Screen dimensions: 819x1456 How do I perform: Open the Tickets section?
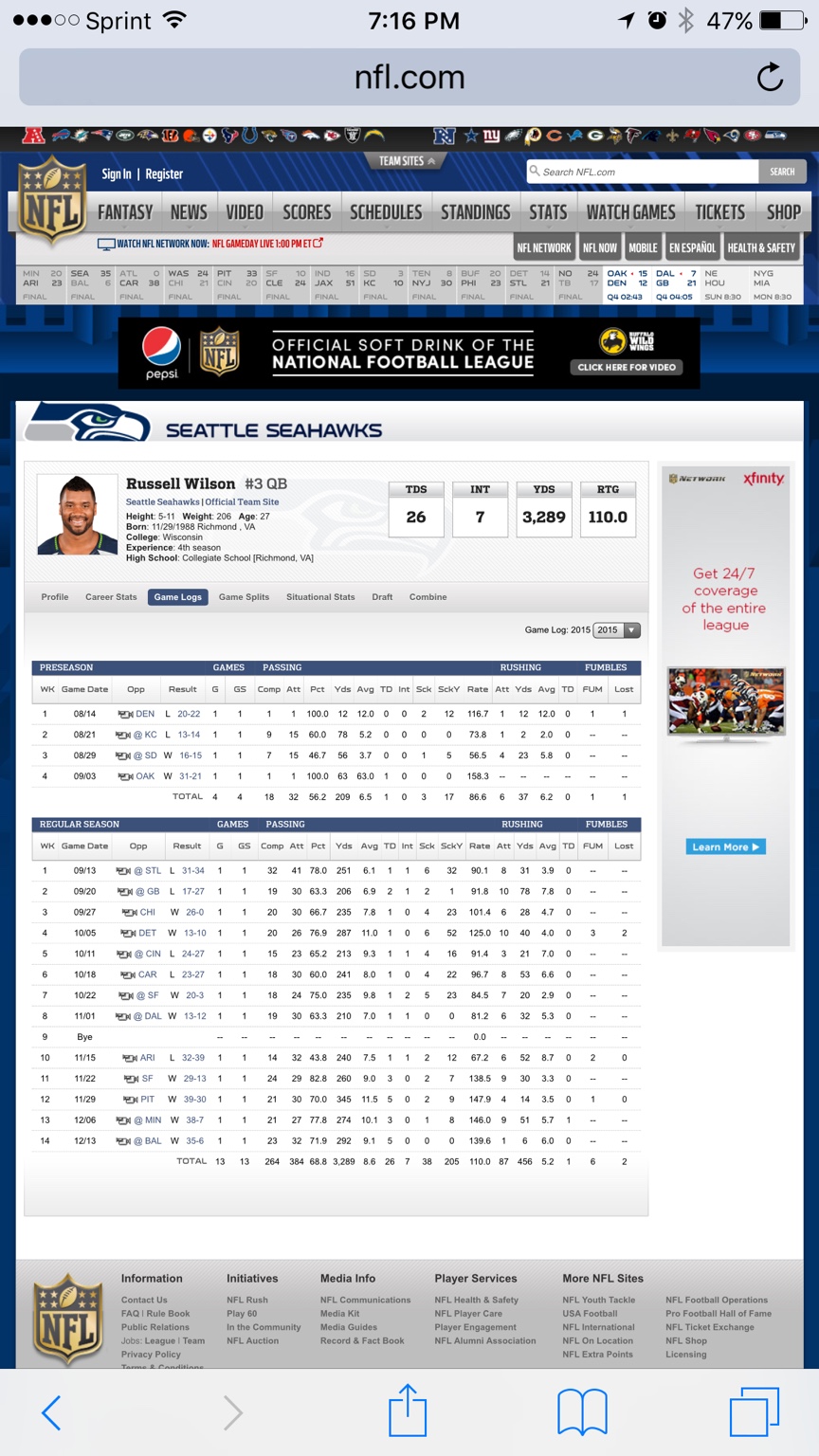click(x=719, y=212)
